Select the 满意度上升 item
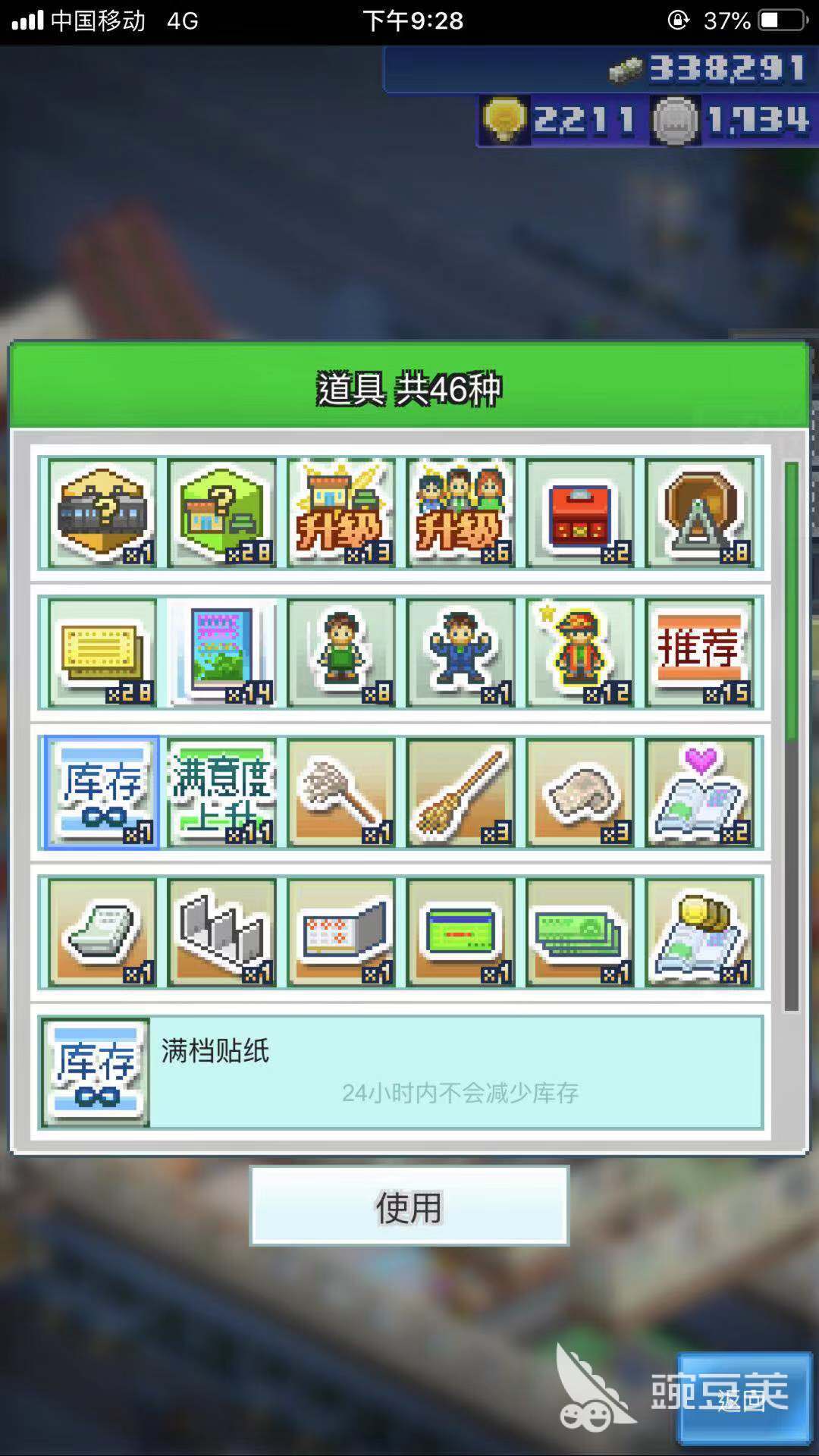The height and width of the screenshot is (1456, 819). point(221,792)
